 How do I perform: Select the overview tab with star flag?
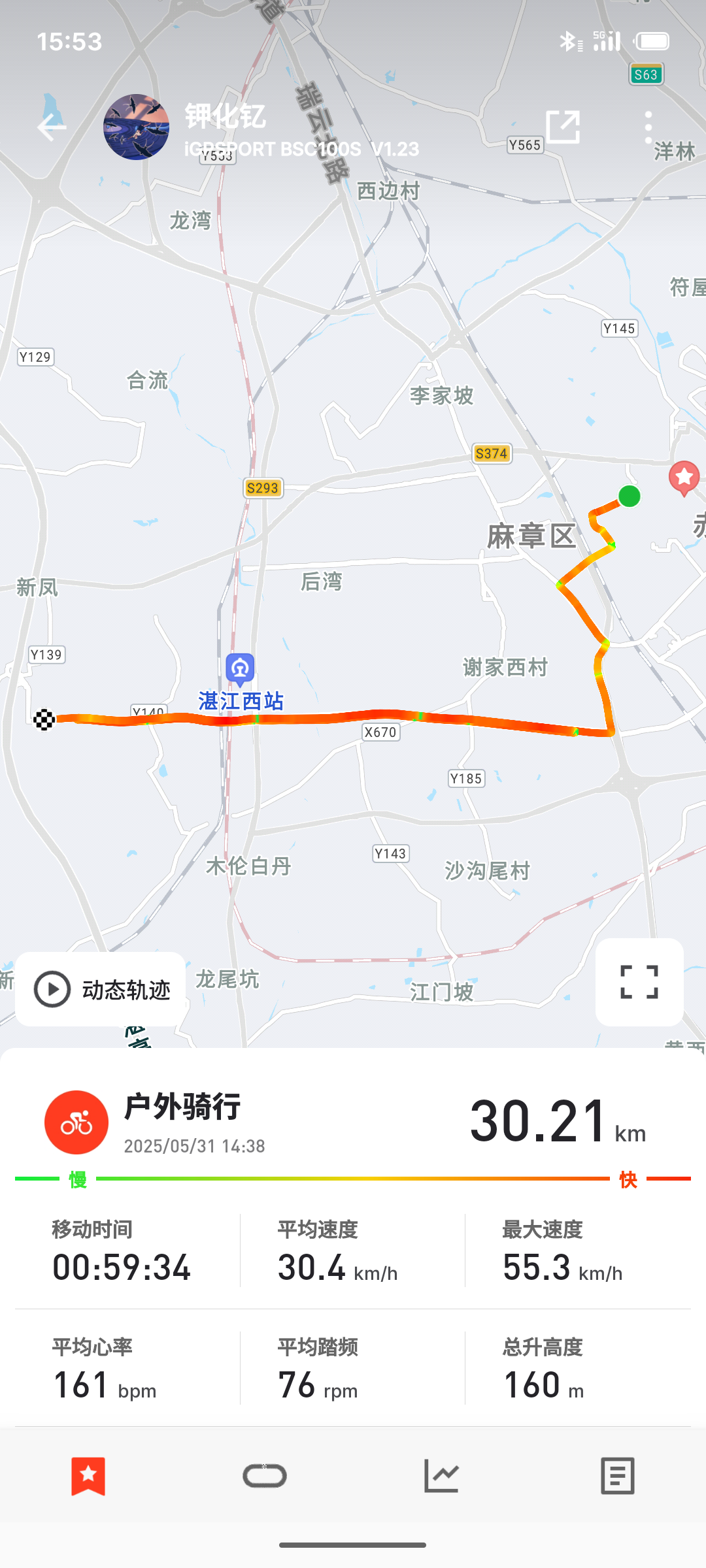(88, 1475)
